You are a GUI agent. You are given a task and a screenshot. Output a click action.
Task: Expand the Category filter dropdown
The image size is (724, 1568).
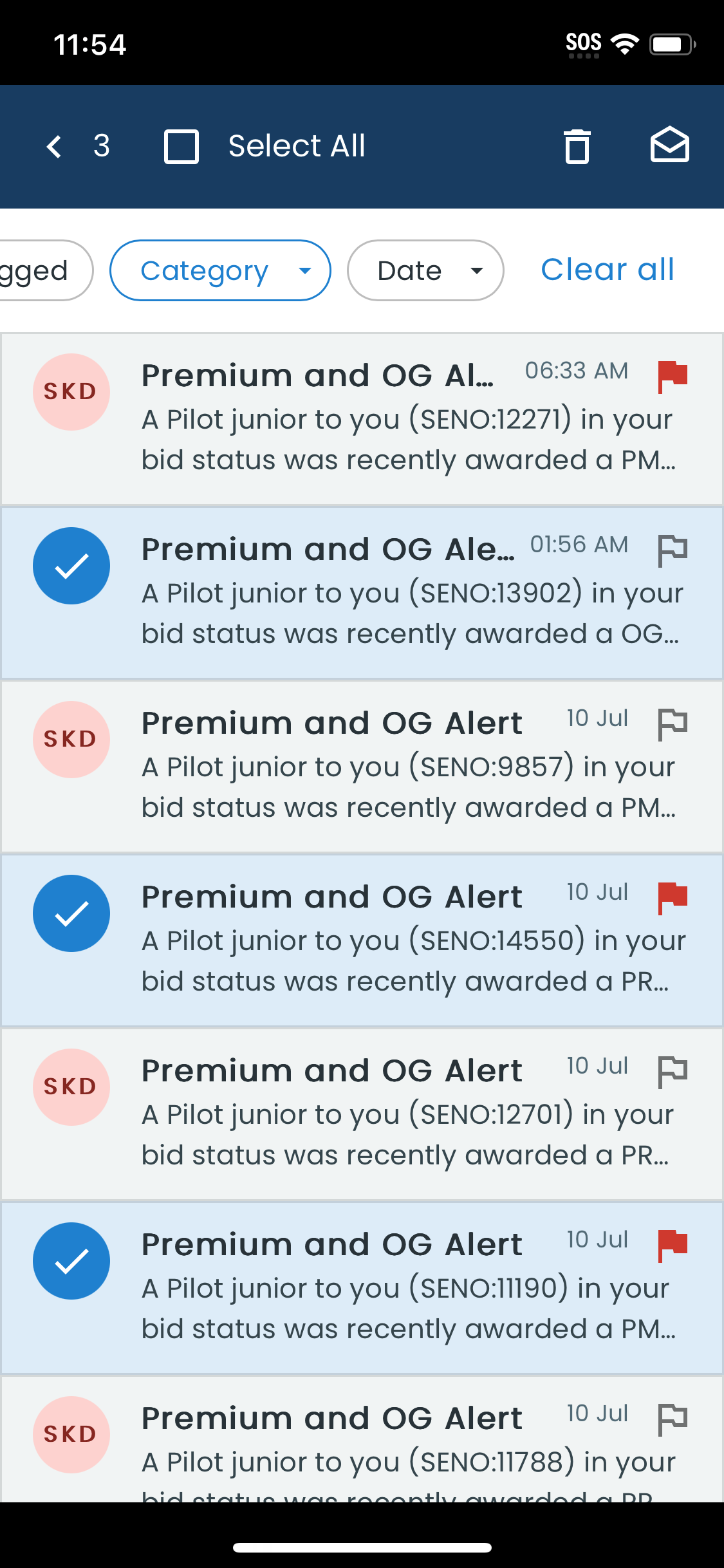[x=220, y=270]
